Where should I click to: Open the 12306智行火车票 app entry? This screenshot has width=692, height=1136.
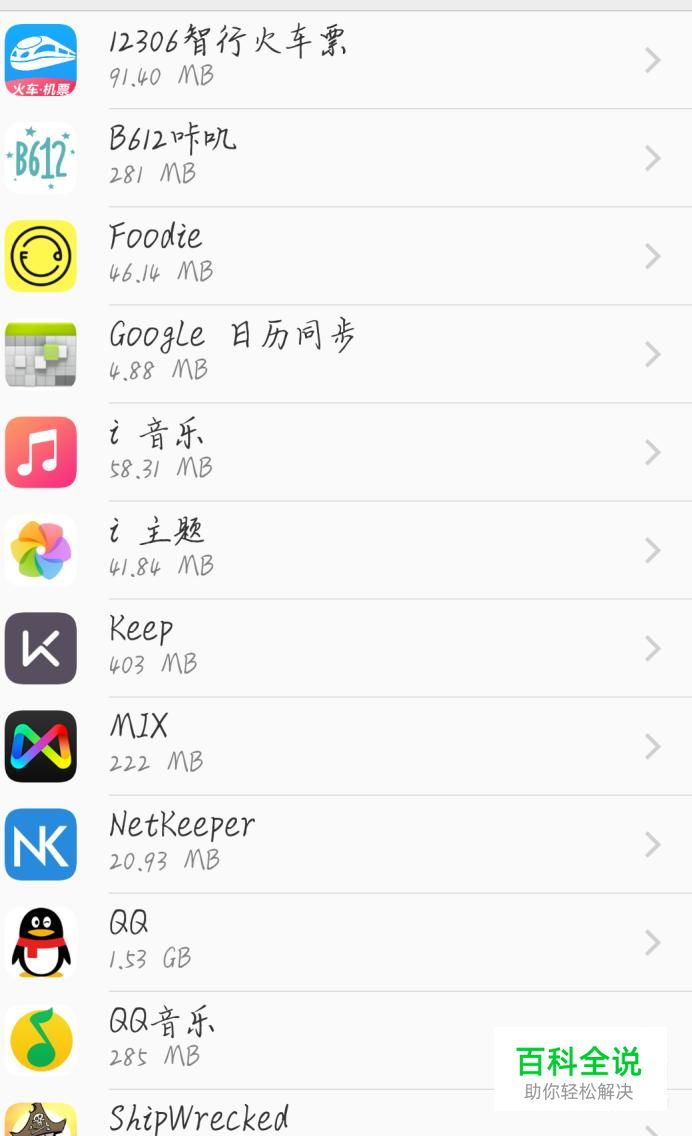coord(346,60)
